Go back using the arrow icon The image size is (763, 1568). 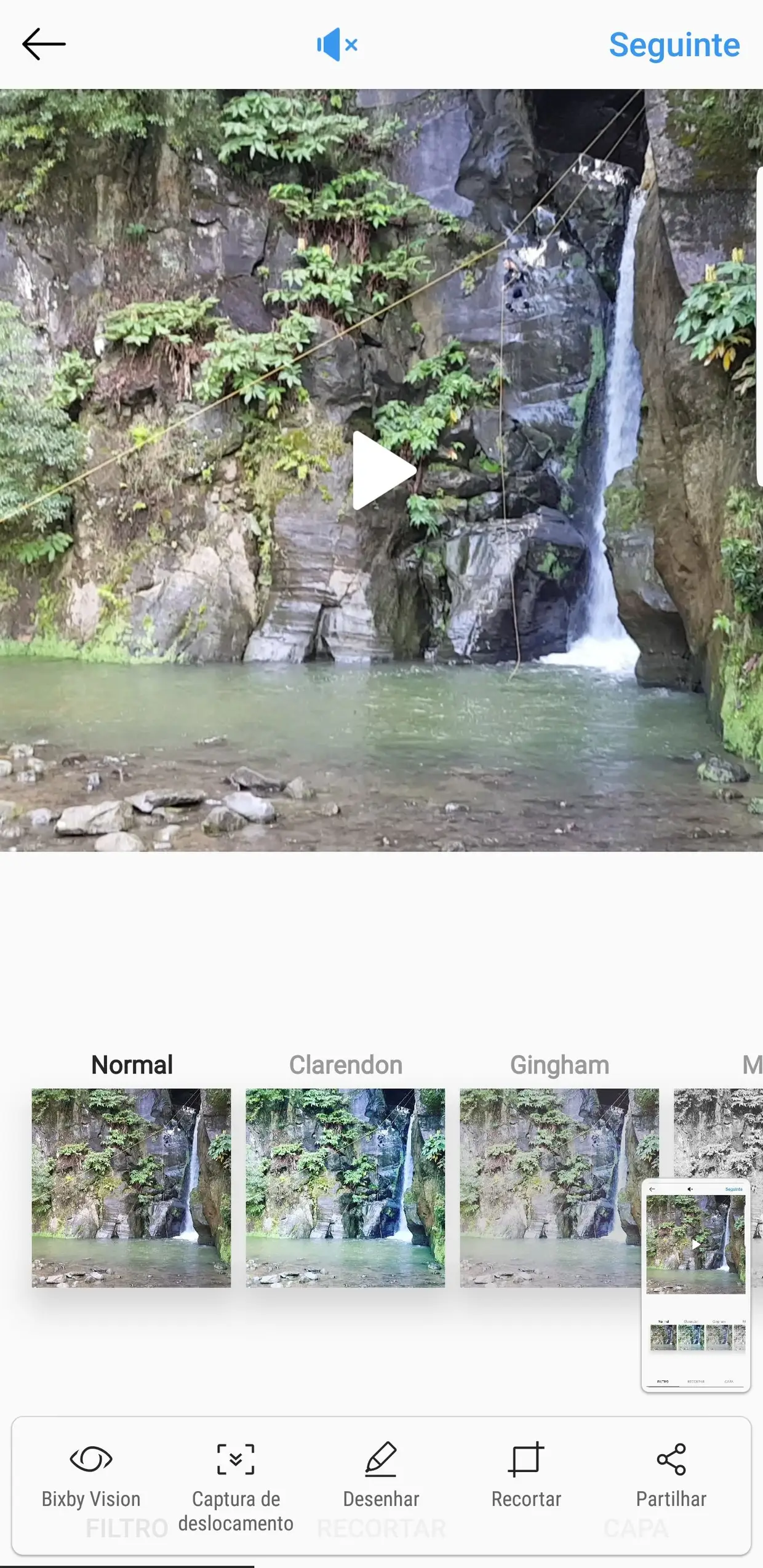click(44, 44)
